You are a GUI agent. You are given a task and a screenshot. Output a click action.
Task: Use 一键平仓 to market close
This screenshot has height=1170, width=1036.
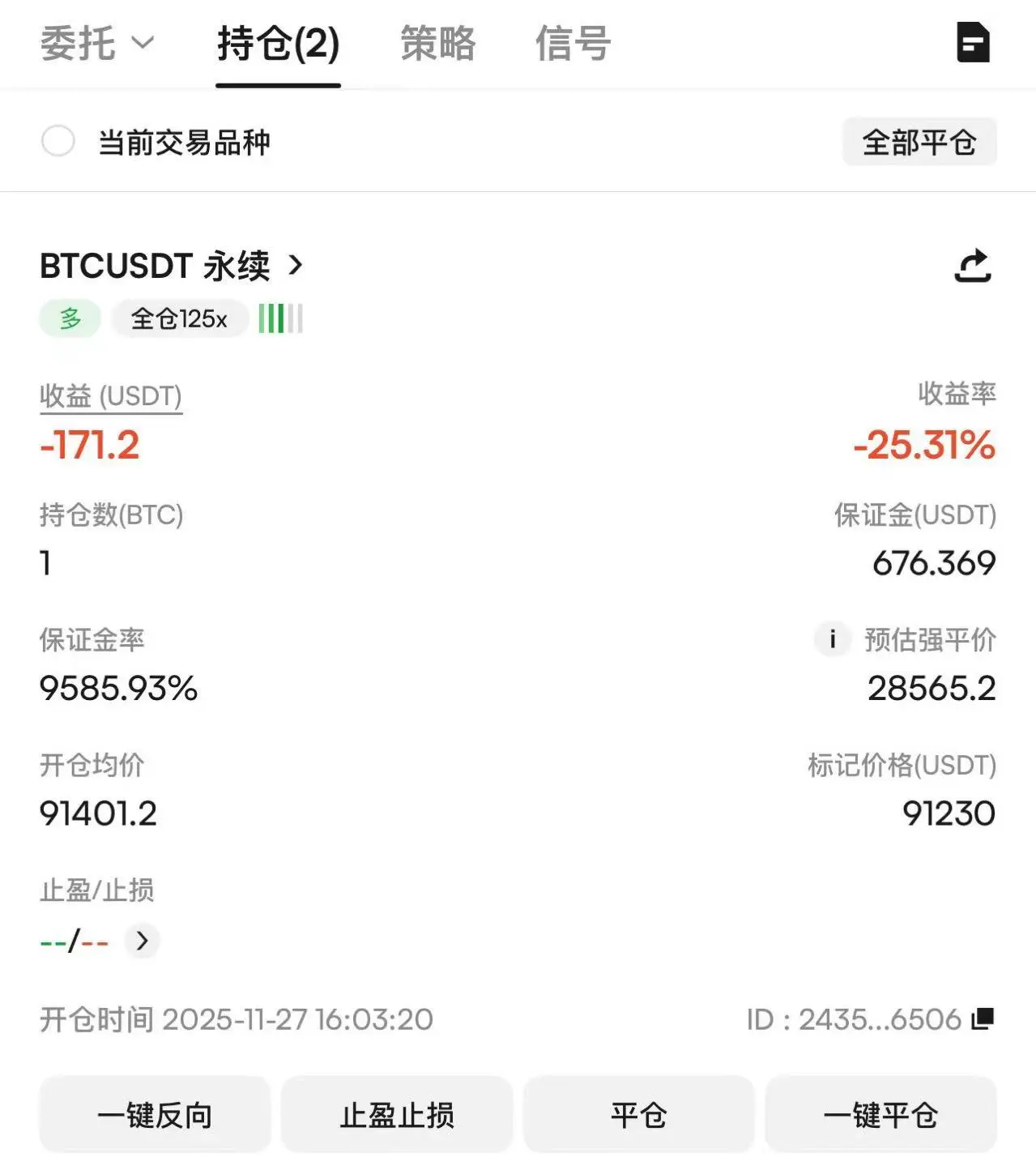pyautogui.click(x=880, y=1115)
